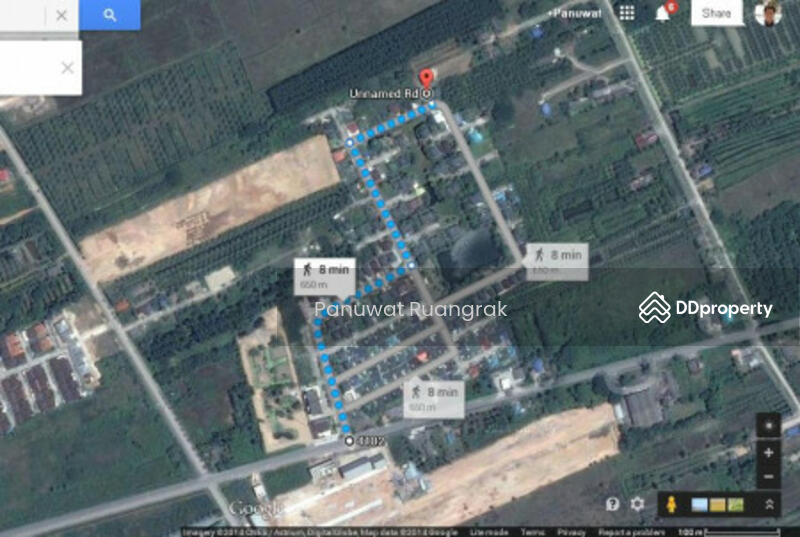Clear the search box with the X
Screen dimensions: 800x537
62,16
